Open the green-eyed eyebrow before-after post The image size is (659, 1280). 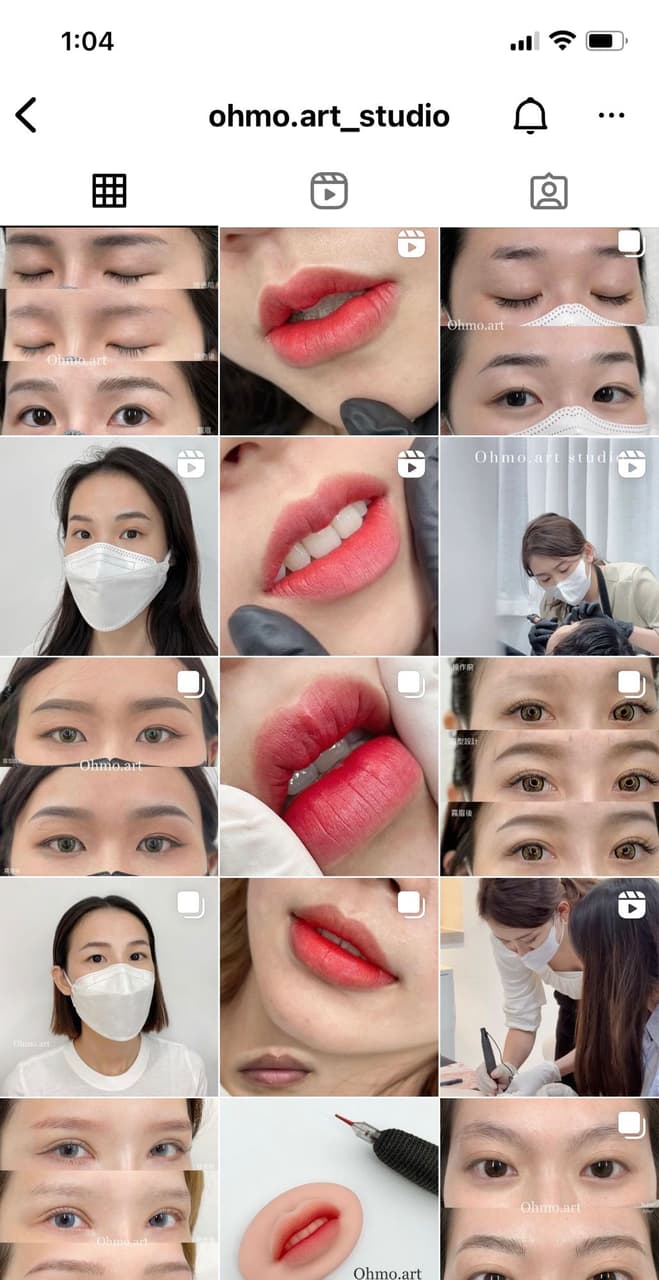[109, 766]
